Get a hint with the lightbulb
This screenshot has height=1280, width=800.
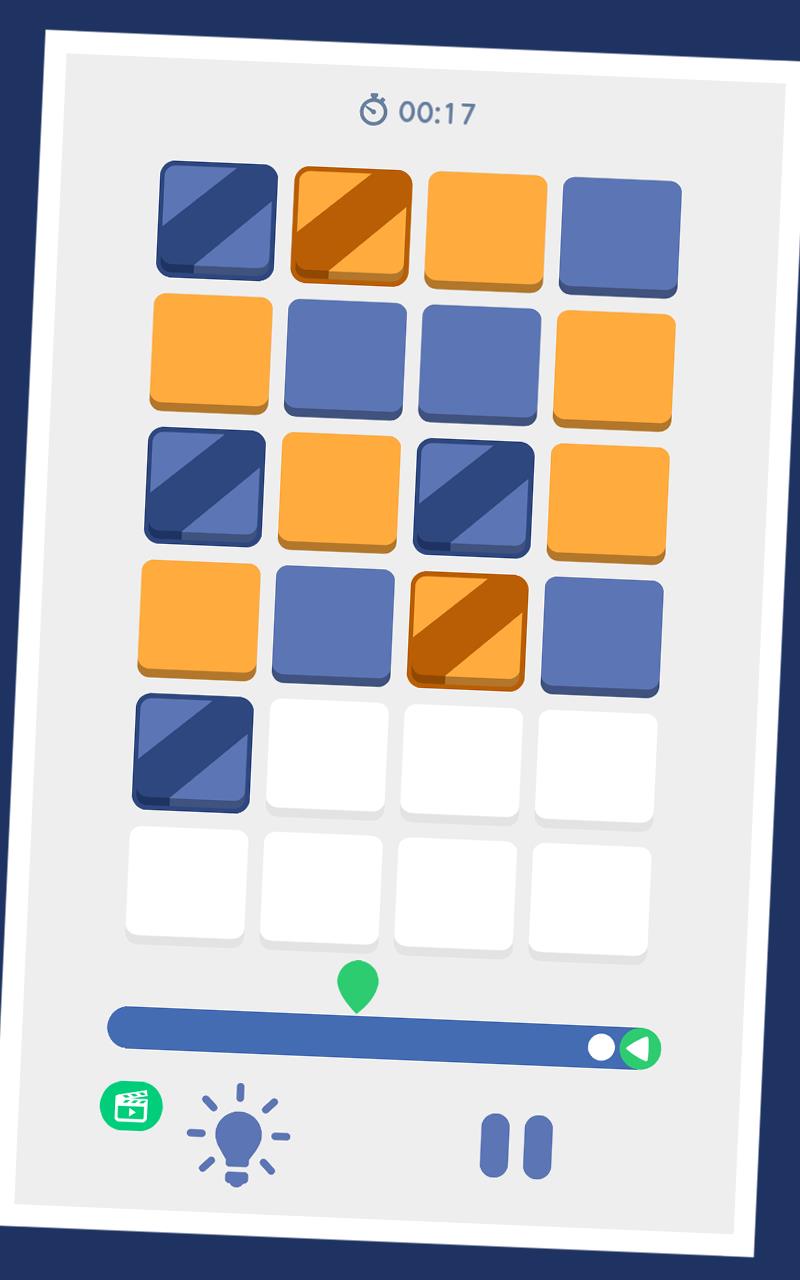point(238,1136)
